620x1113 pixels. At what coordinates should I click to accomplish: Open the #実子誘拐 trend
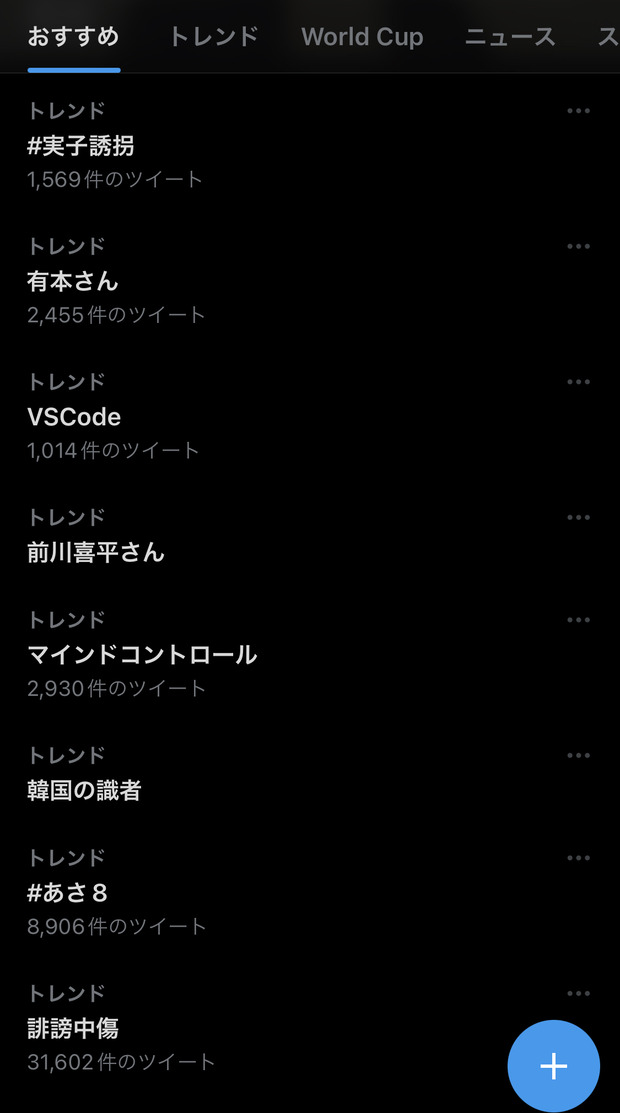pyautogui.click(x=310, y=146)
